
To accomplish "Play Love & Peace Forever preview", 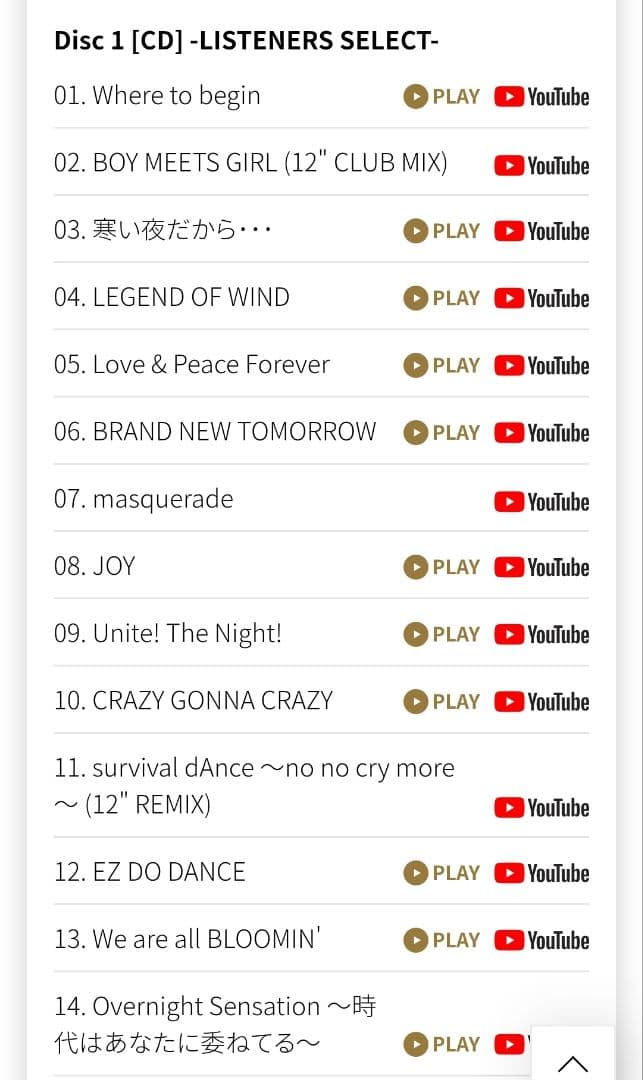I will pos(442,365).
